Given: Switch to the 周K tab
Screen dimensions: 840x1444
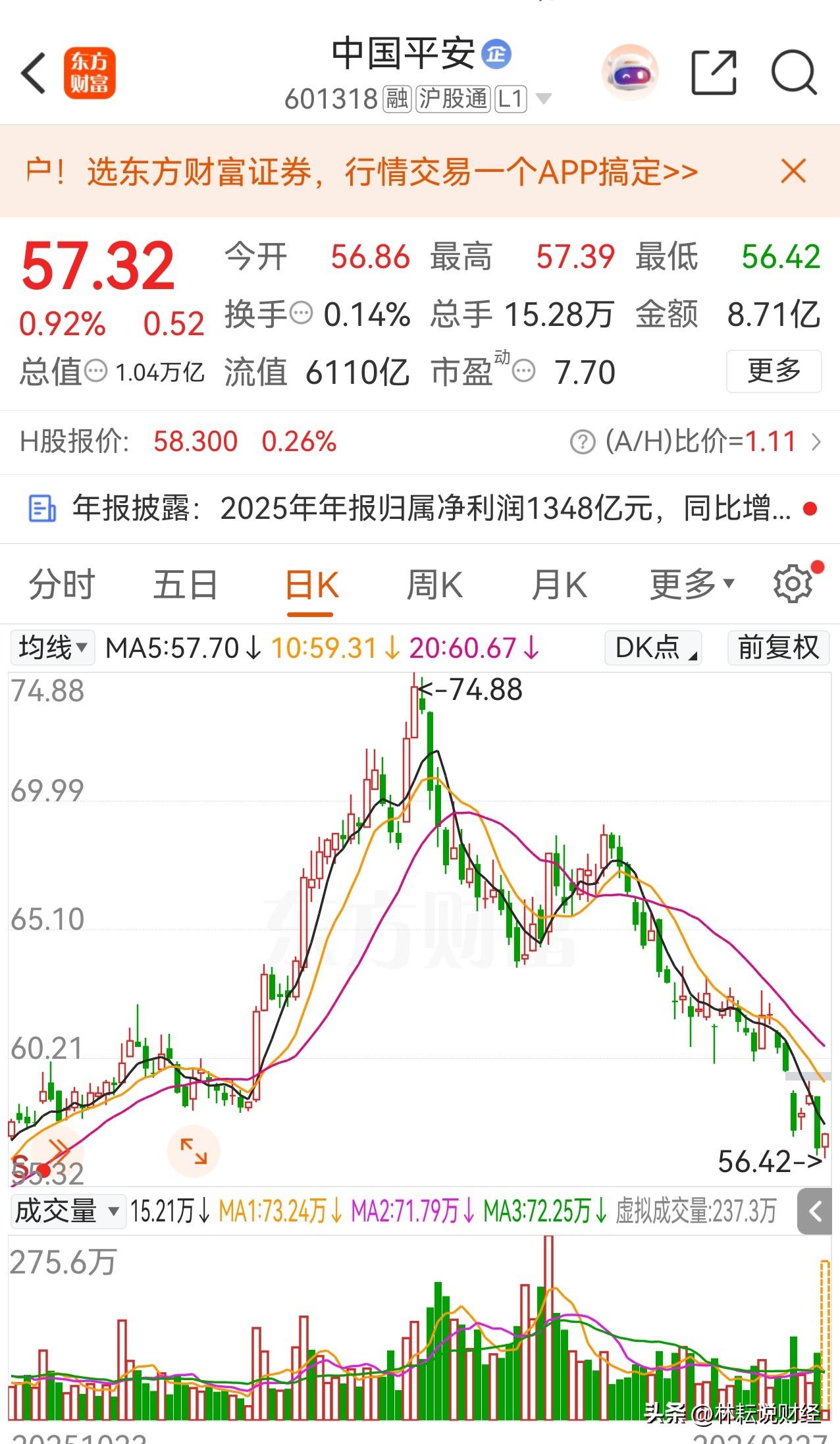Looking at the screenshot, I should [434, 583].
